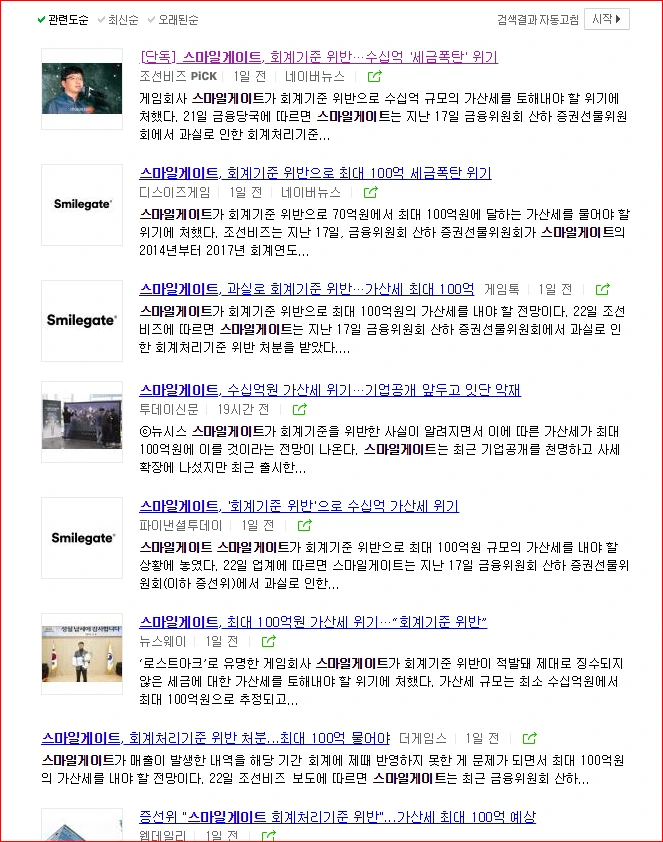
Task: Open the 회계기준 위반으로 최대 100억 세금폭탄 위기 headline
Action: coord(315,173)
